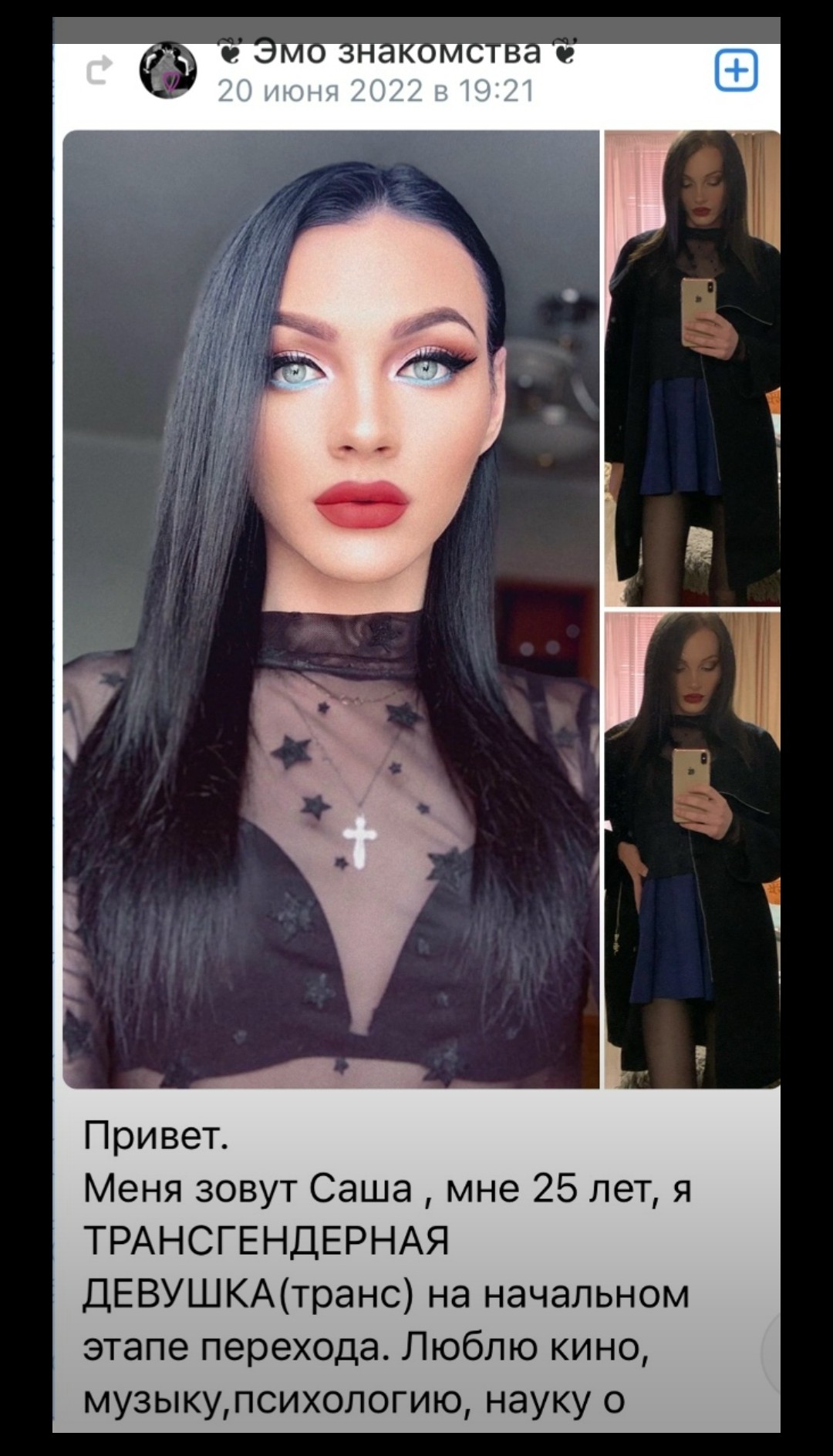833x1456 pixels.
Task: Open the Эмо знакомства group name
Action: [396, 52]
